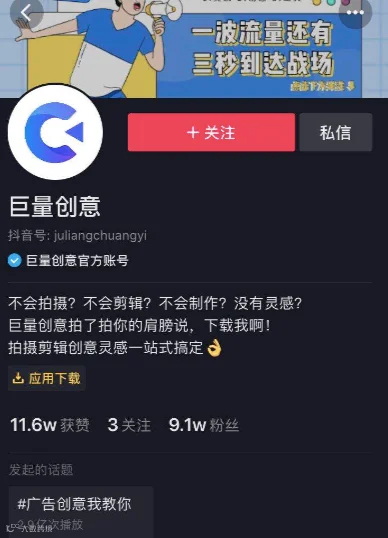
Task: Follow 巨量创意 with the red 关注 button
Action: click(211, 132)
